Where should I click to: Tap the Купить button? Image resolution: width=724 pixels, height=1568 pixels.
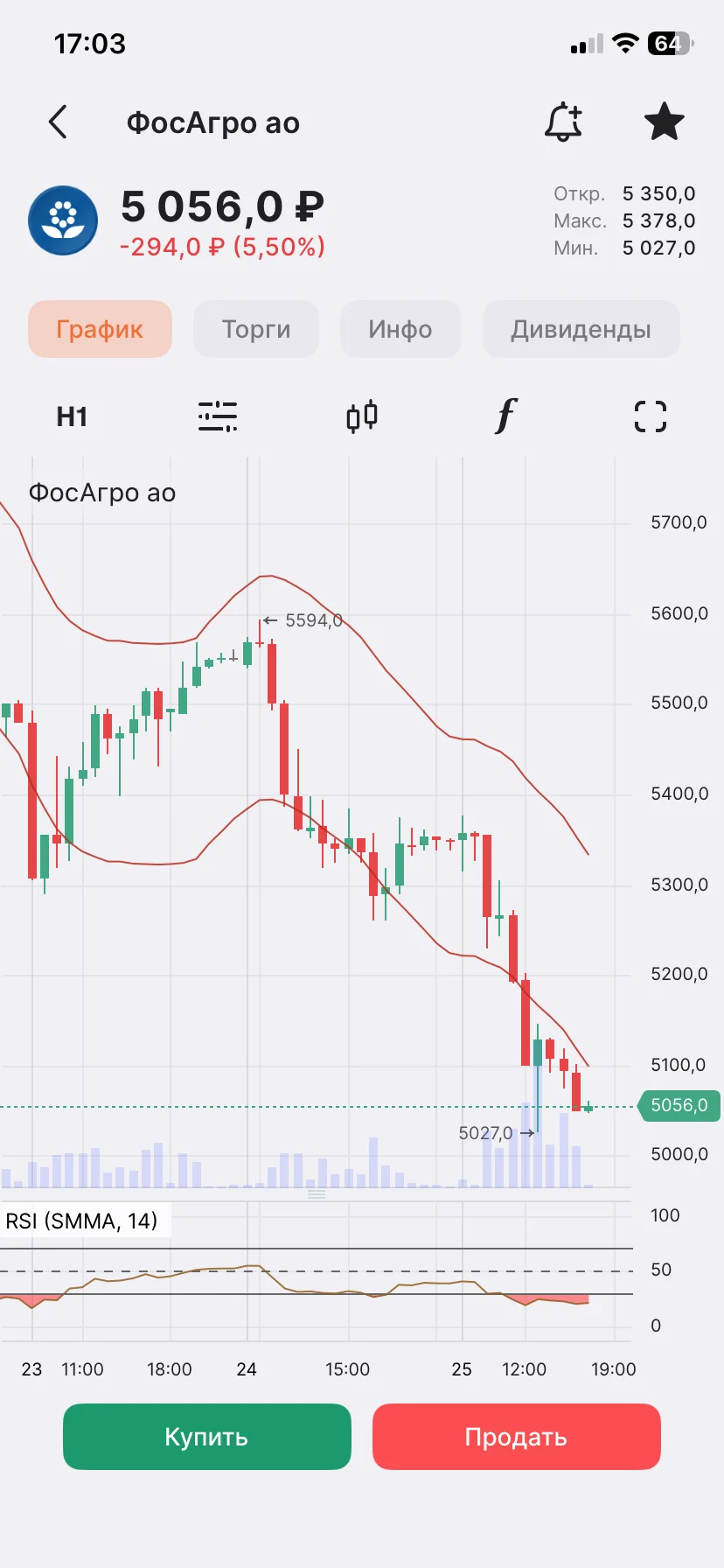point(207,1437)
